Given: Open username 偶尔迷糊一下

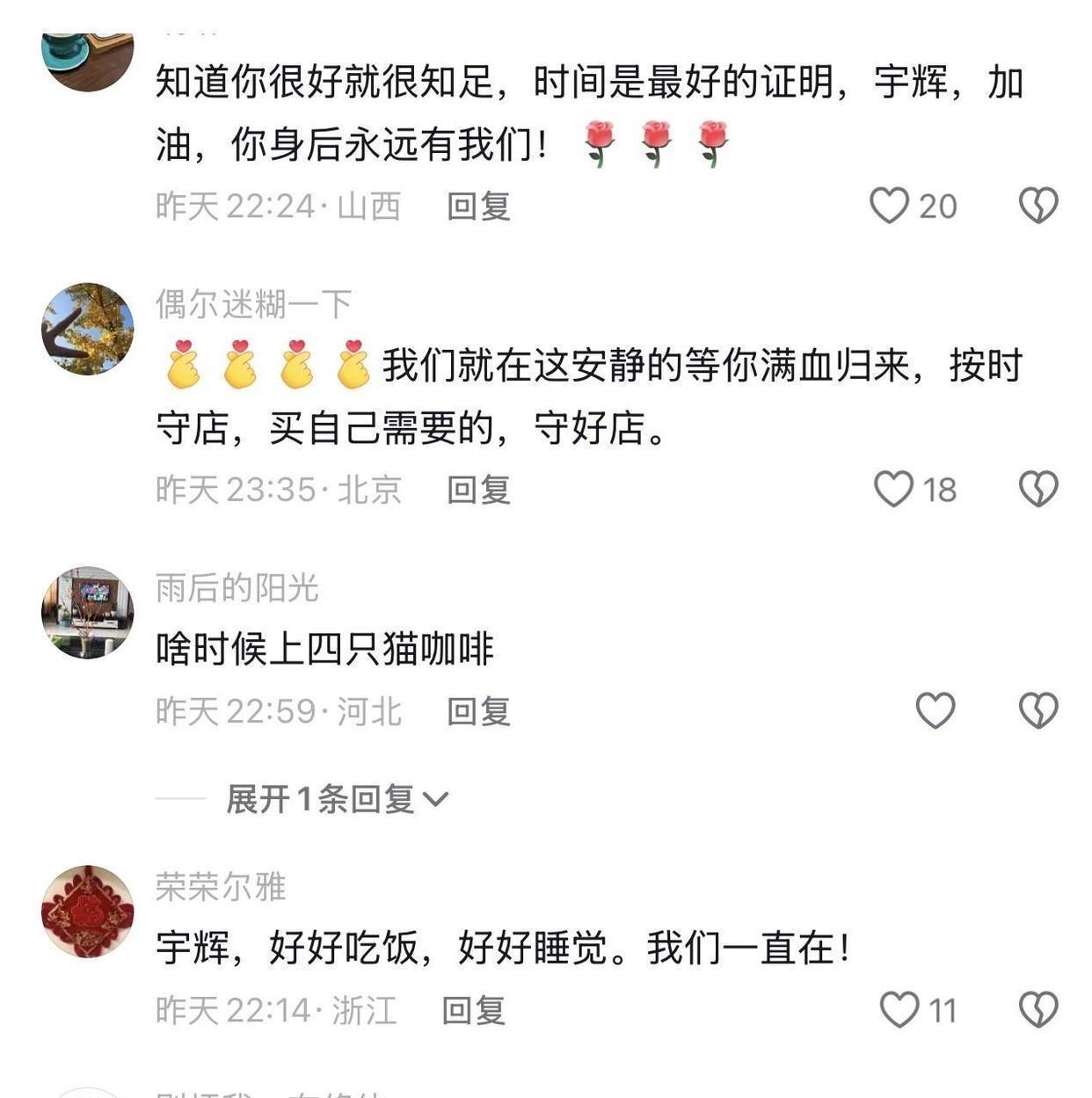Looking at the screenshot, I should [x=253, y=304].
